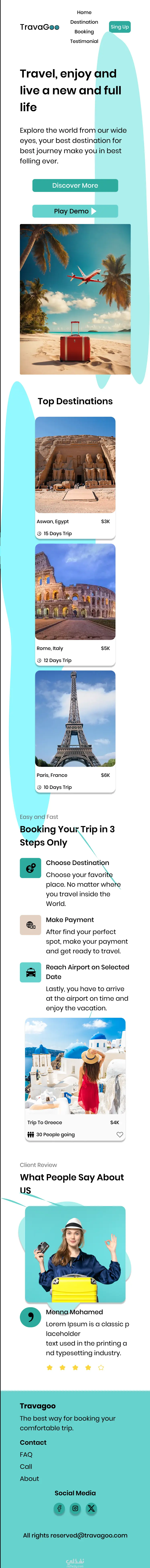Go to the Destination section link
Viewport: 150px width, 1568px height.
point(84,22)
